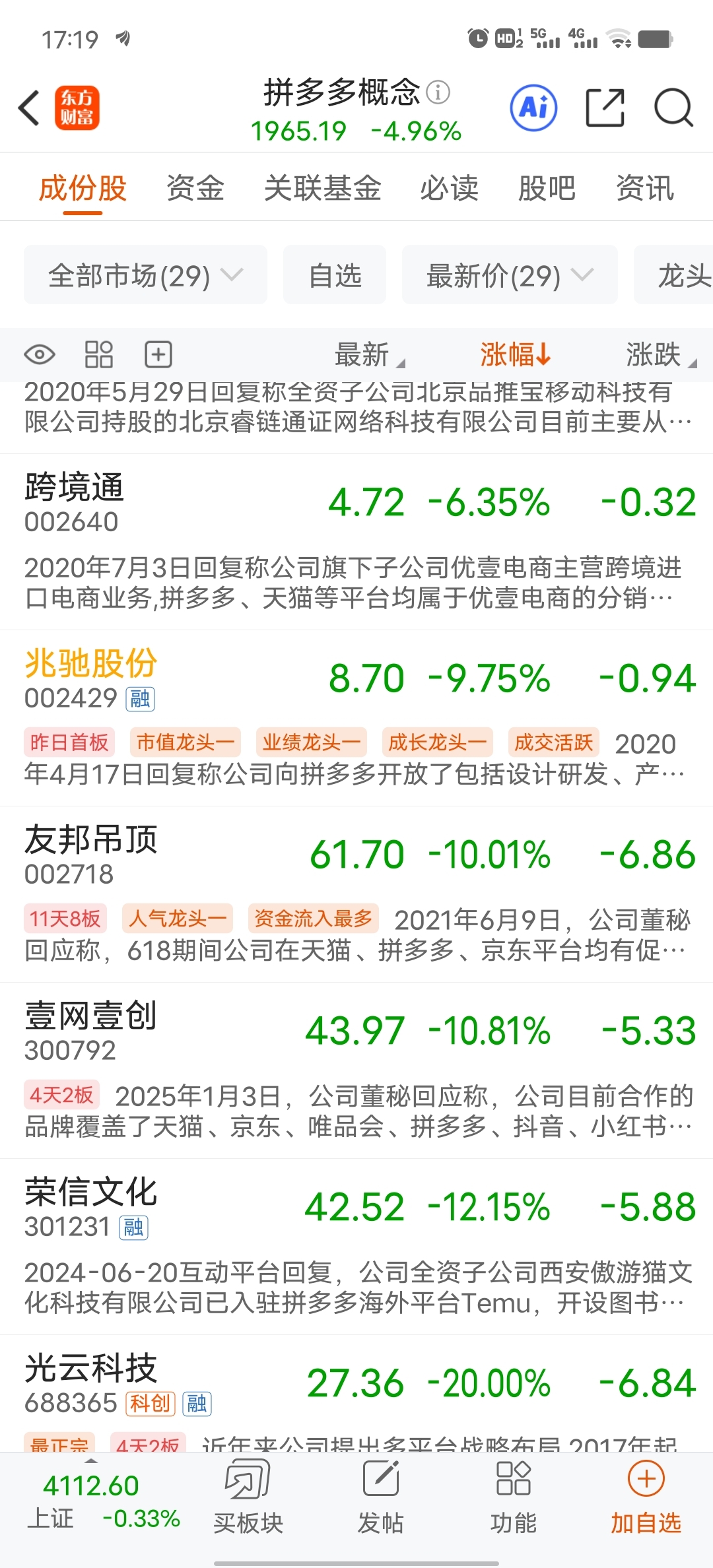This screenshot has height=1568, width=713.
Task: Tap 买板块 in the bottom bar
Action: tap(248, 1497)
